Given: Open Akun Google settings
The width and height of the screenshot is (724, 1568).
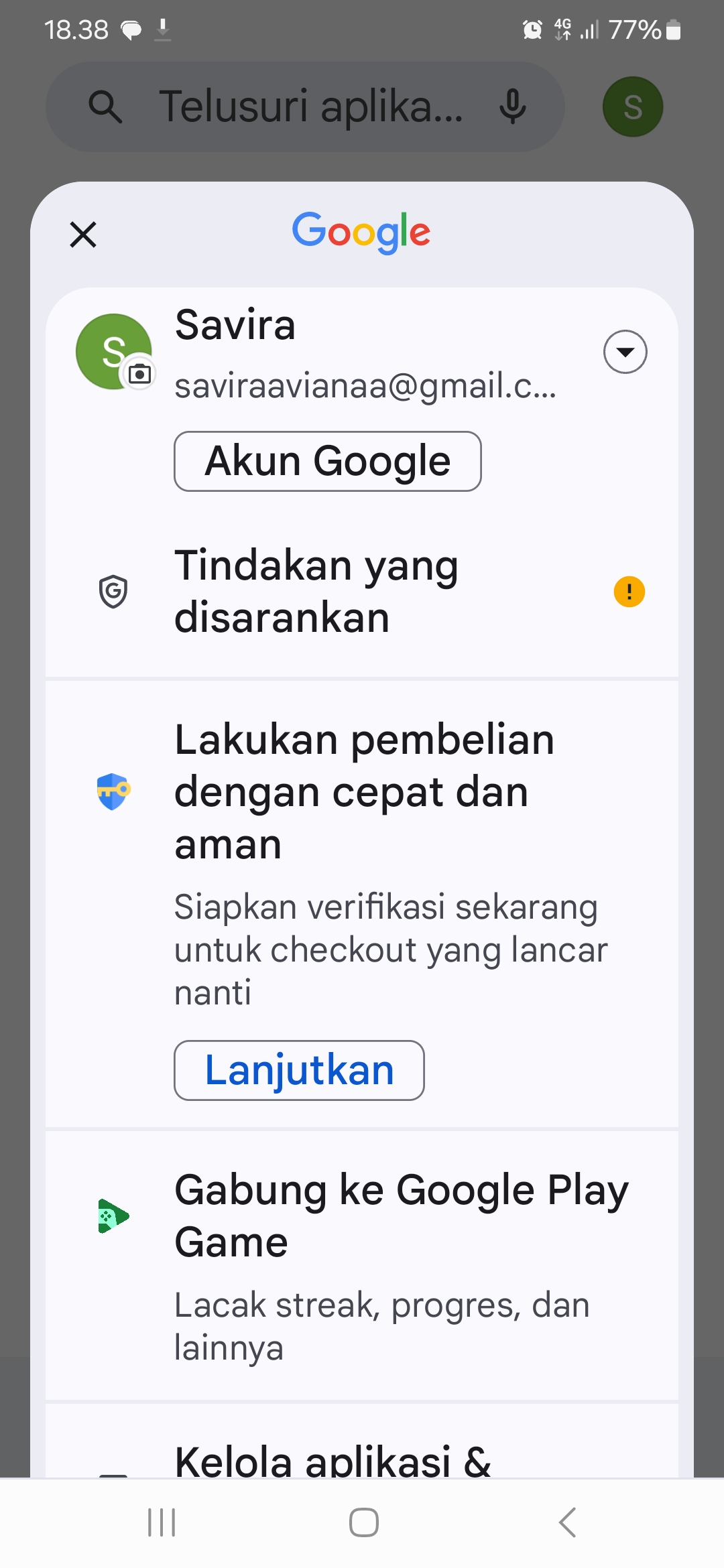Looking at the screenshot, I should [327, 461].
